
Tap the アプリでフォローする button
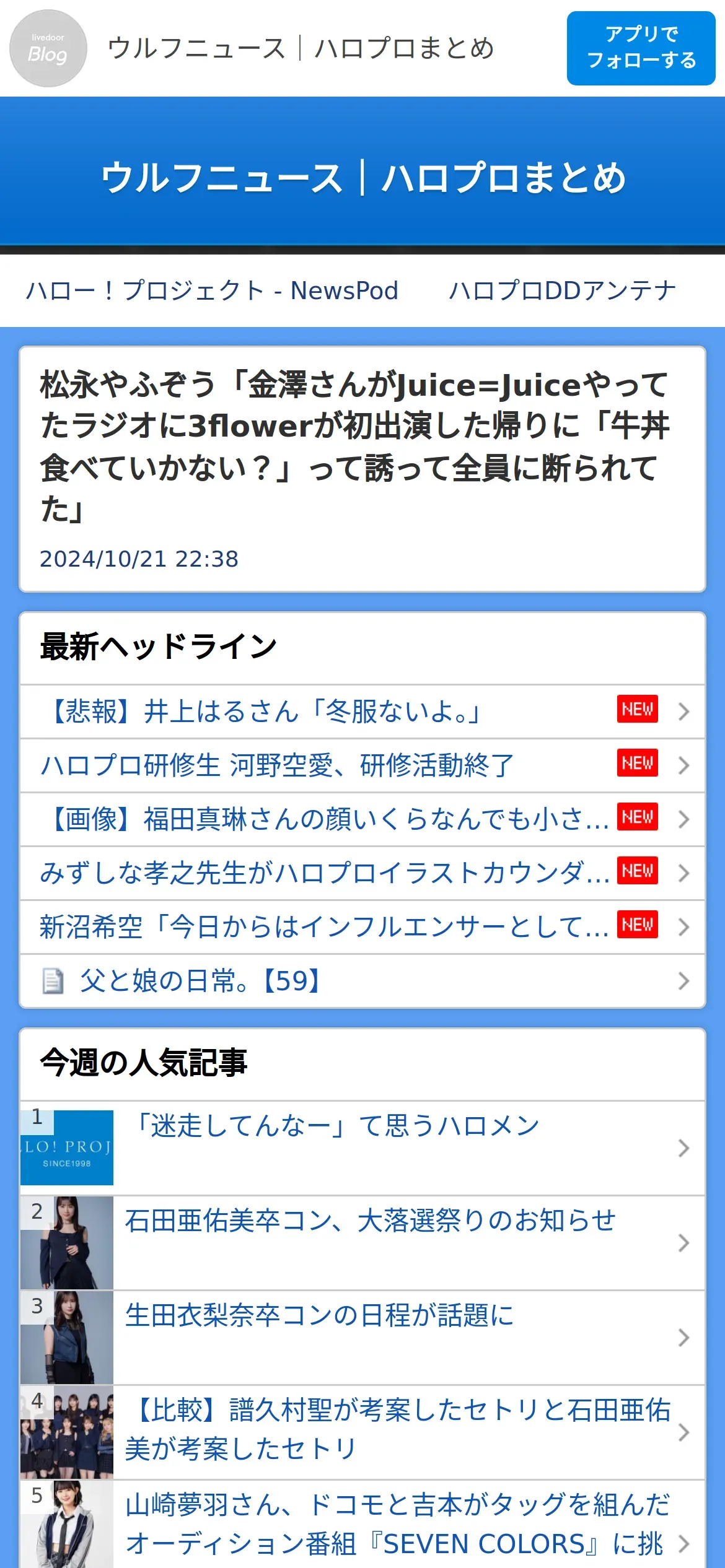click(x=641, y=48)
